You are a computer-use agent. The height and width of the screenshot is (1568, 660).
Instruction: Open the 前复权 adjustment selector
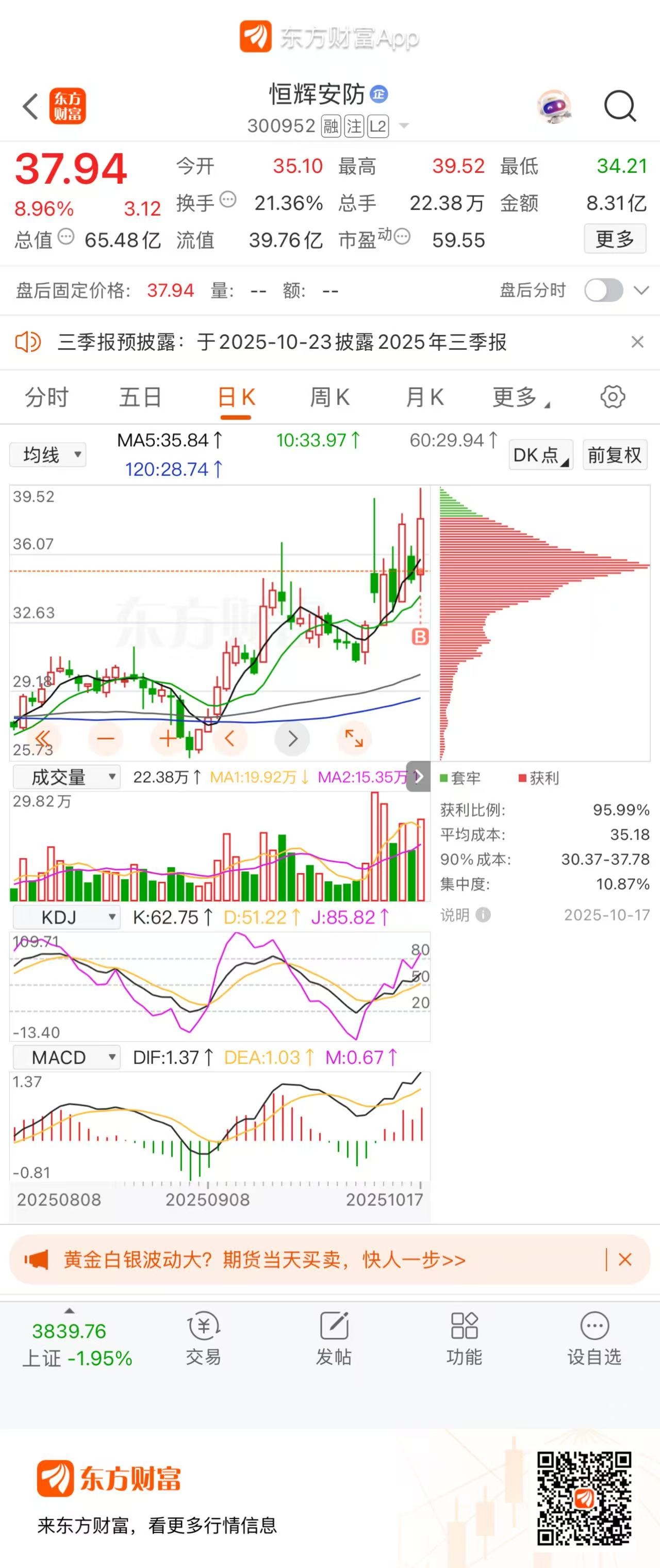(x=615, y=455)
